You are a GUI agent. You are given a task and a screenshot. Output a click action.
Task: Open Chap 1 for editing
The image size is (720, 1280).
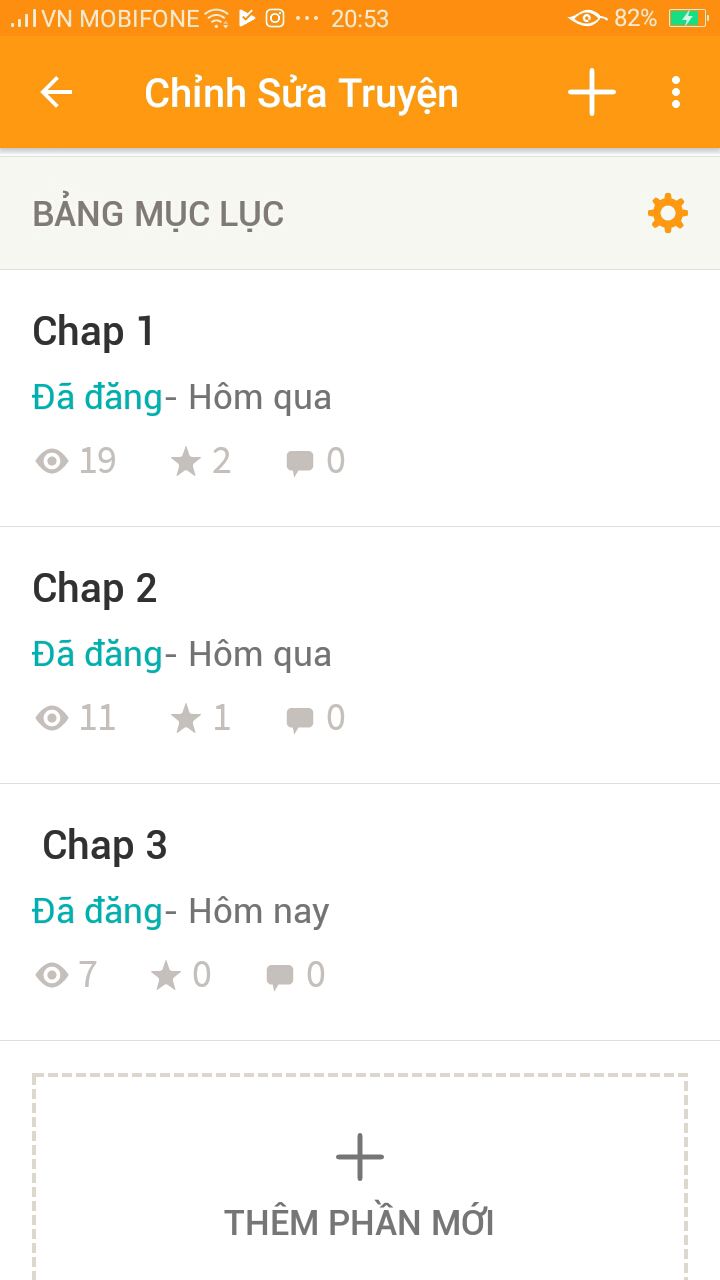click(360, 397)
